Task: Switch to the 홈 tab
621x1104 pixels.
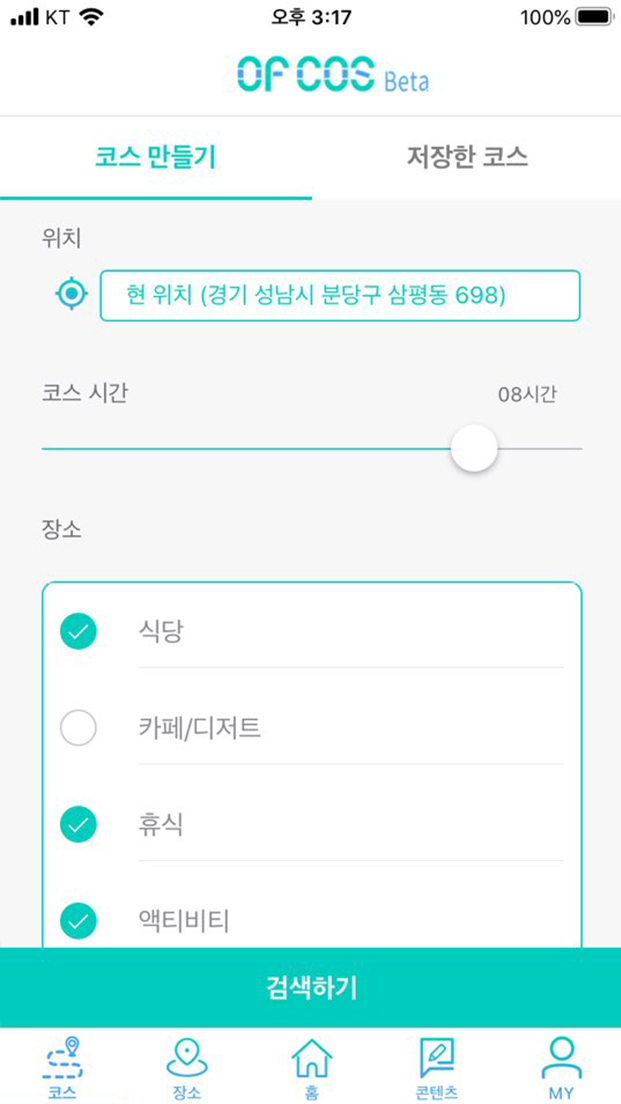Action: (x=310, y=1067)
